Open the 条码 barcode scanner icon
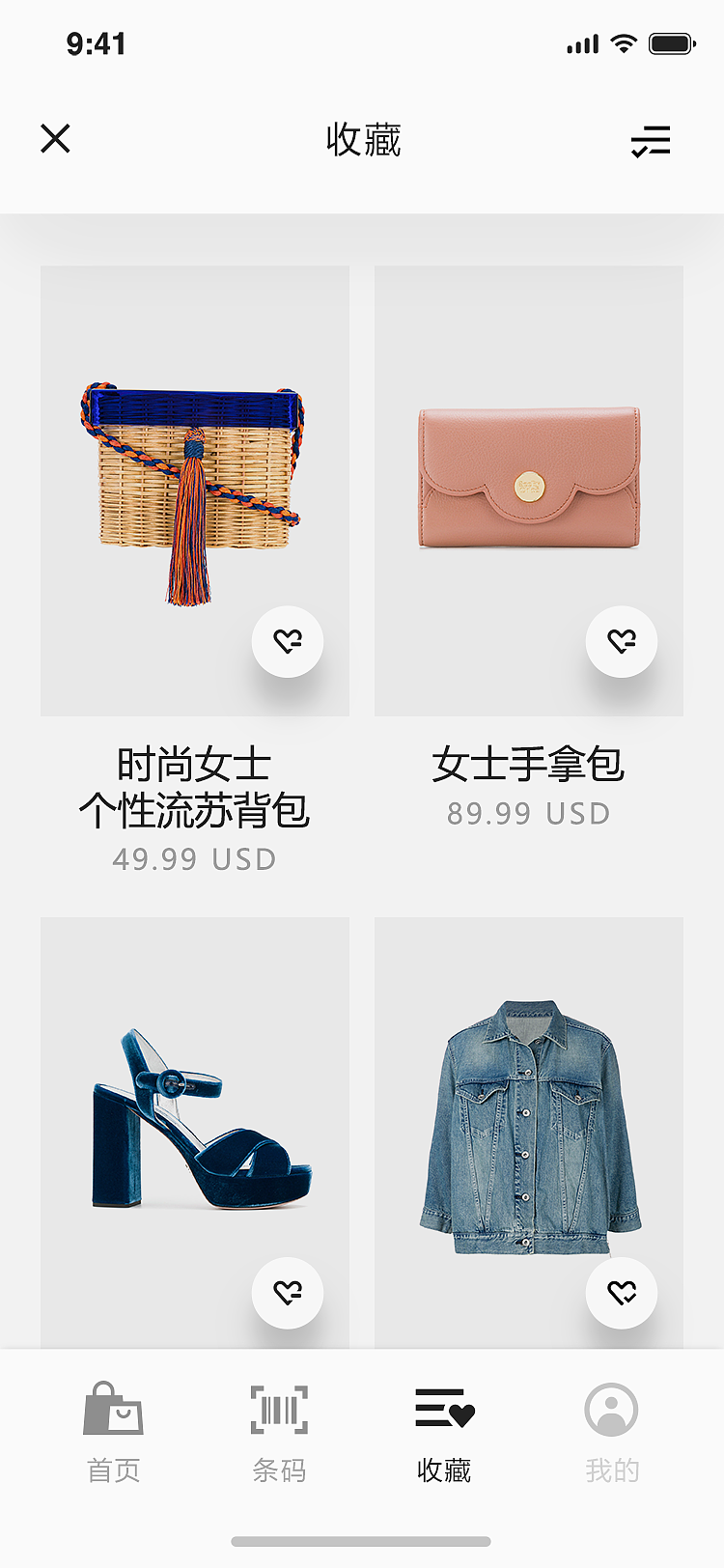Screen dimensions: 724x1568 [279, 1410]
